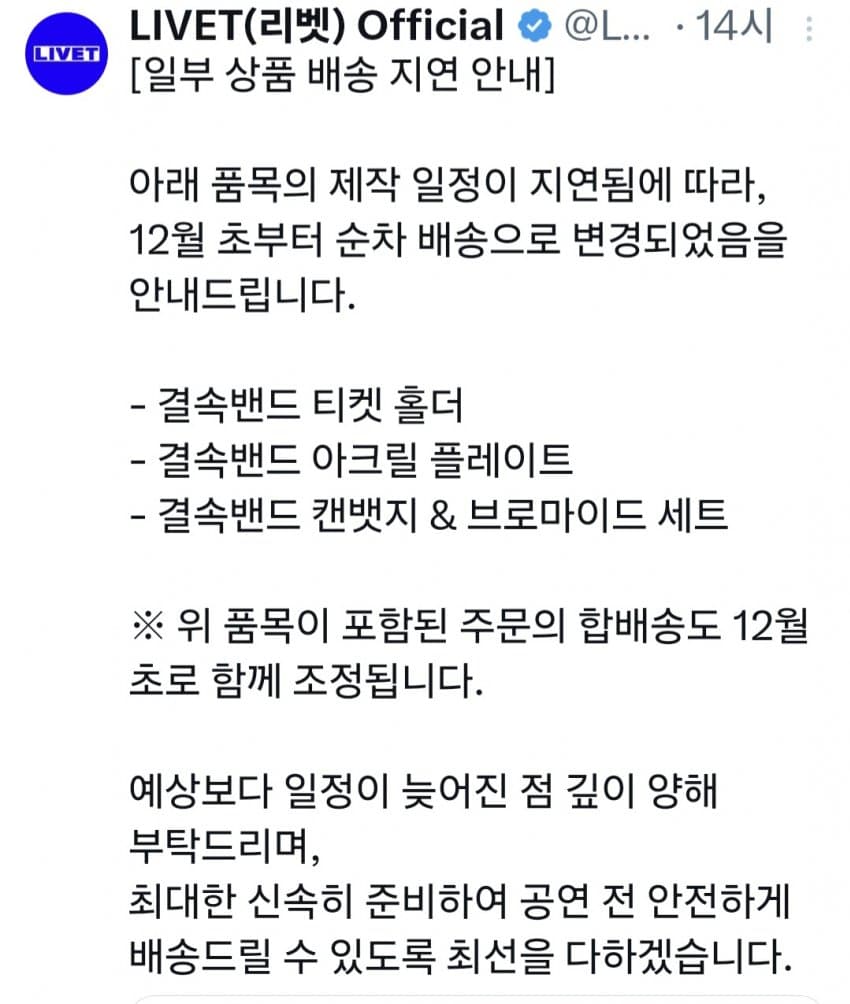This screenshot has height=1004, width=850.
Task: Open the LIVET profile avatar
Action: (66, 53)
